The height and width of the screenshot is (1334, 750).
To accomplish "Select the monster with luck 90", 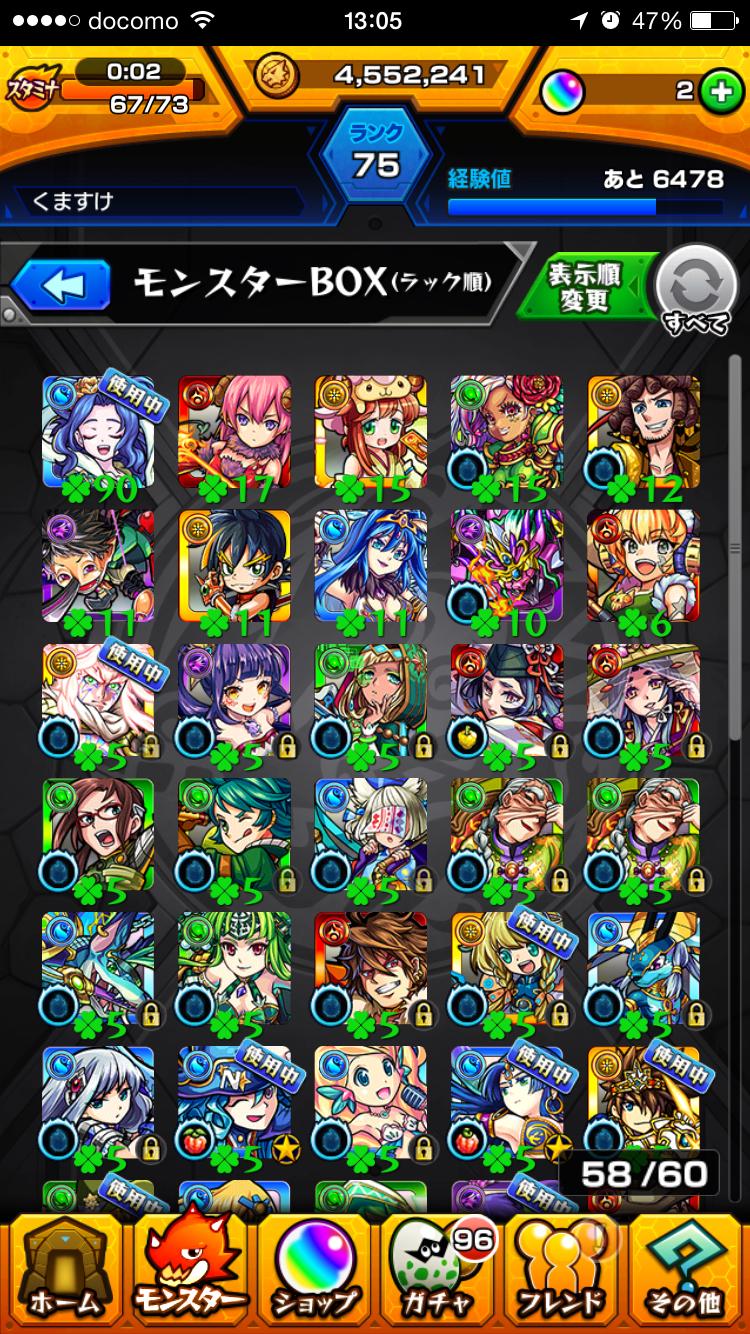I will coord(98,437).
